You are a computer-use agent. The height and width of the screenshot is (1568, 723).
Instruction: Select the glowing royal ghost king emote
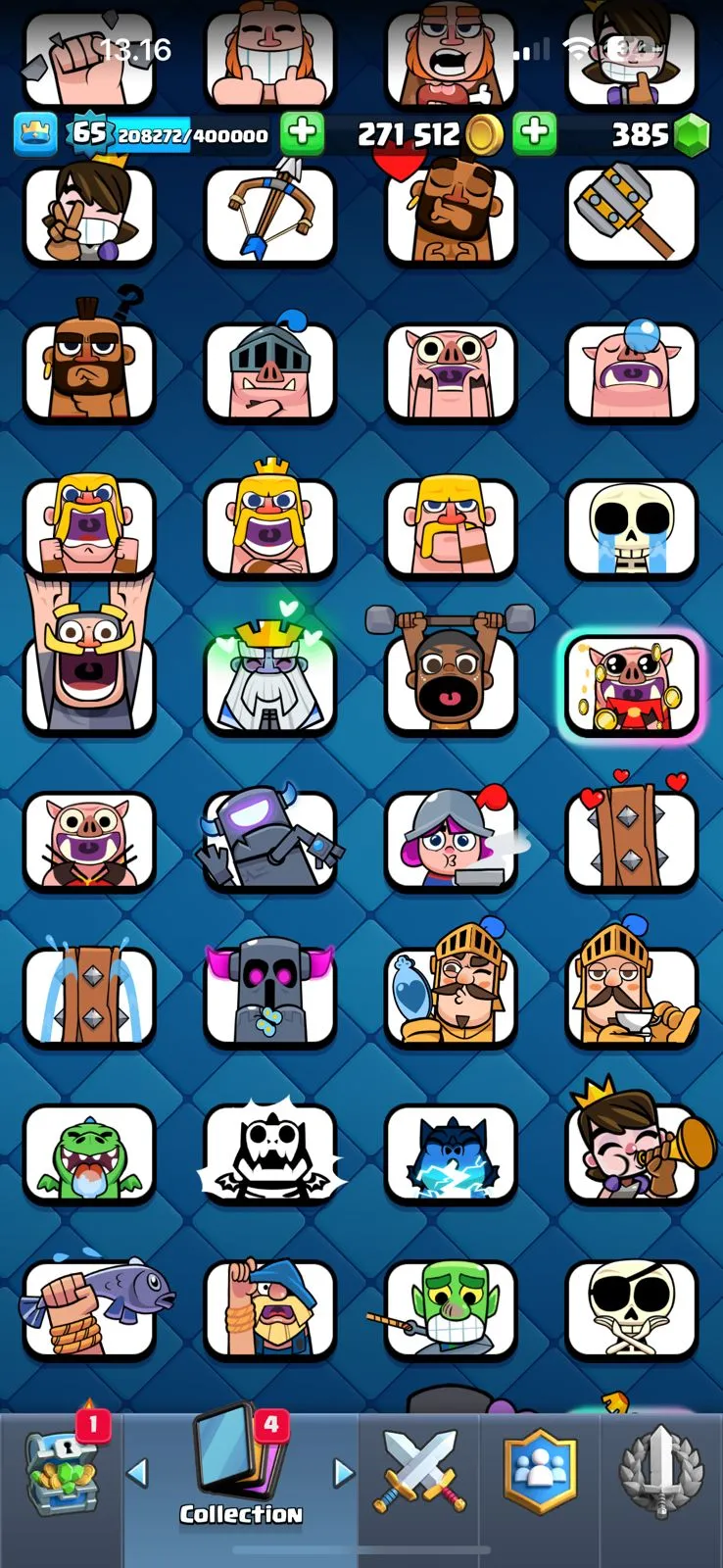[x=269, y=676]
